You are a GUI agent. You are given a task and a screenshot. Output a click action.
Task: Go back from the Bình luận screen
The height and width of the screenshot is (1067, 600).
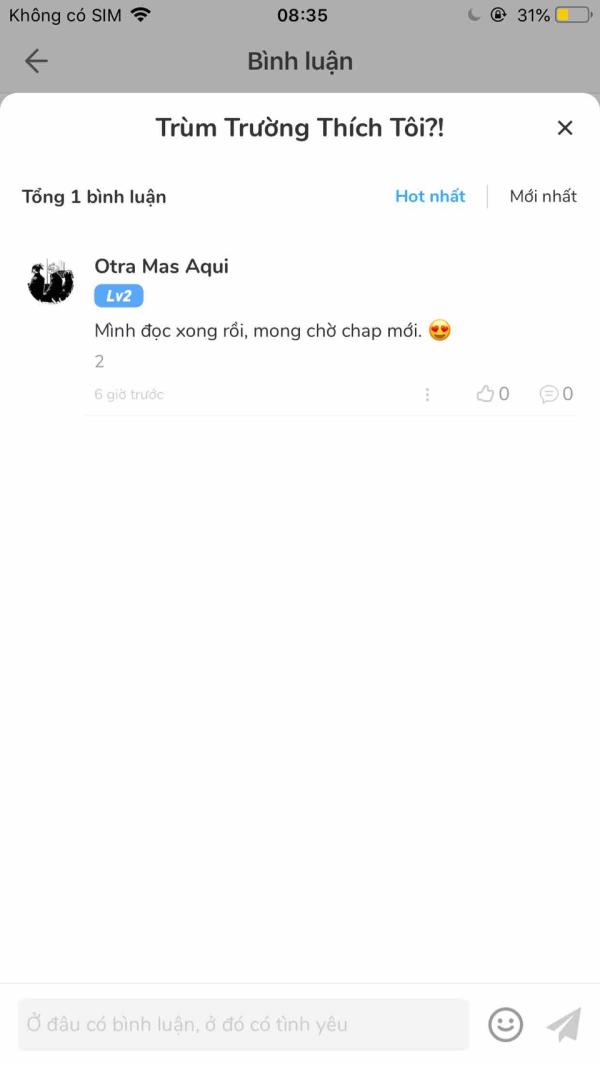pos(36,61)
